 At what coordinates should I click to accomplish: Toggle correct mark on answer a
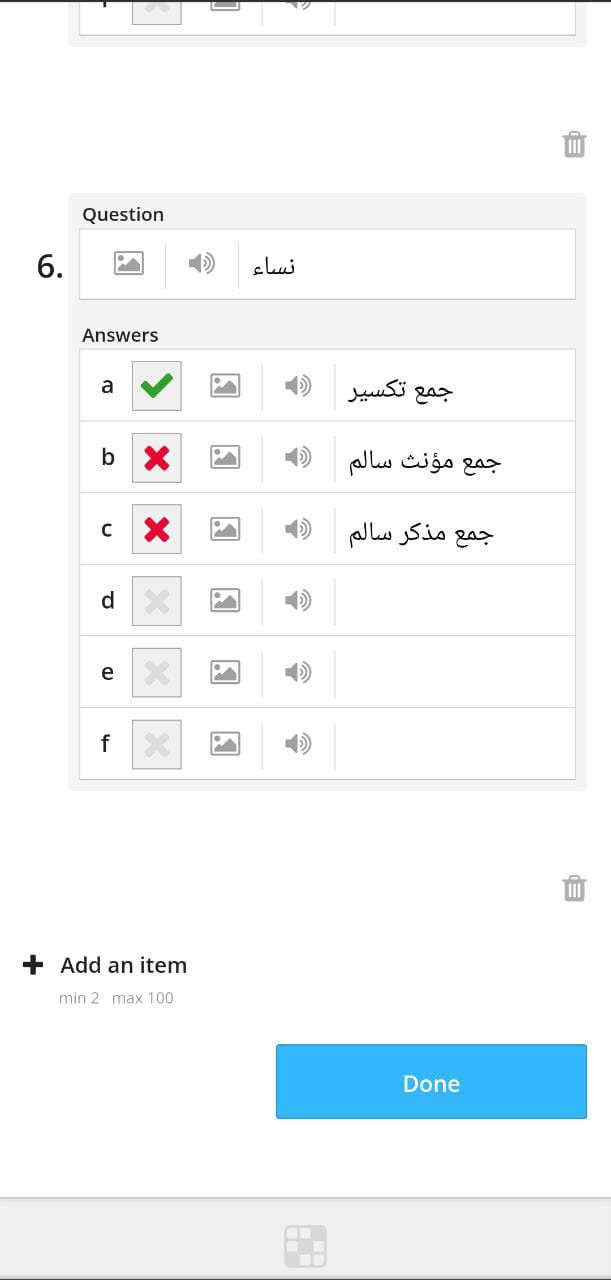[x=157, y=385]
